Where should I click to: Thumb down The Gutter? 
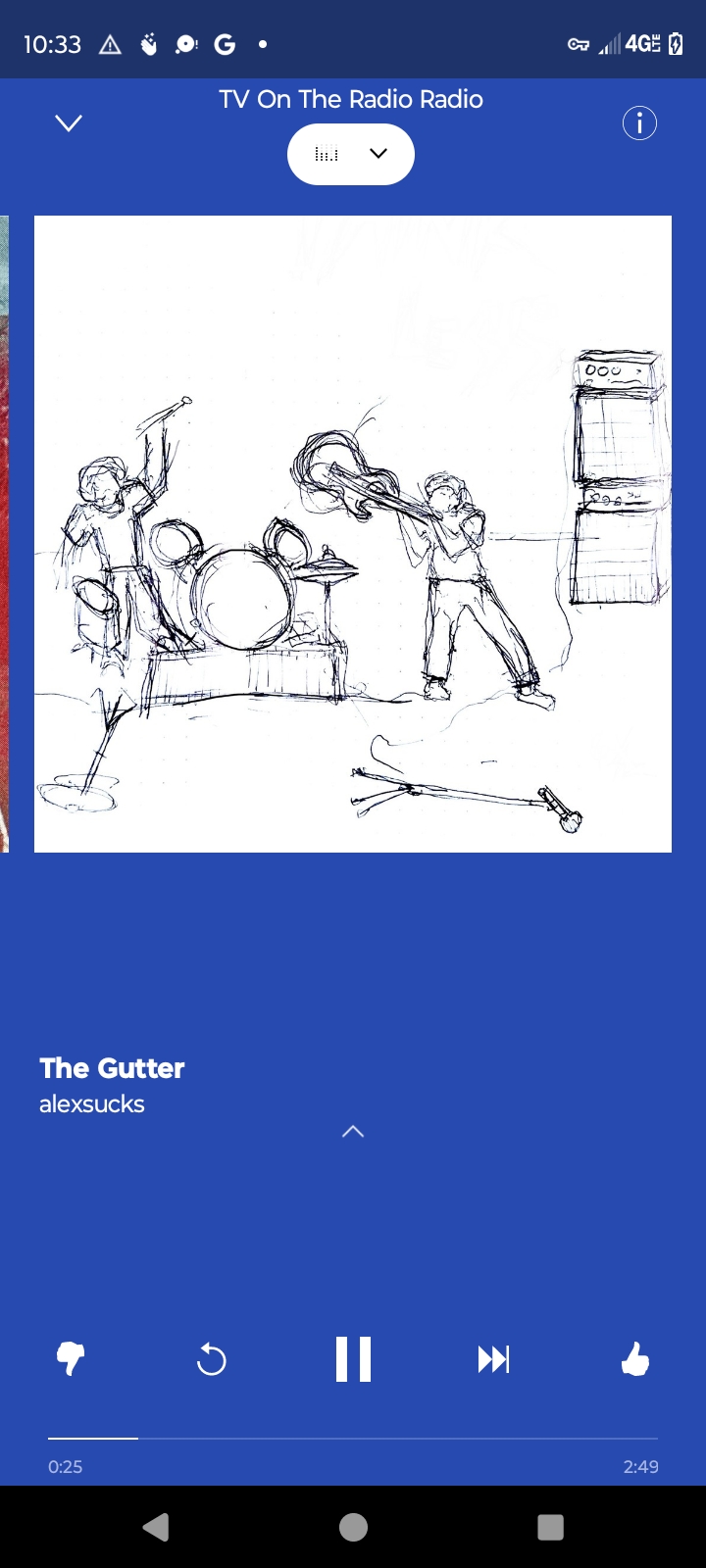71,1359
